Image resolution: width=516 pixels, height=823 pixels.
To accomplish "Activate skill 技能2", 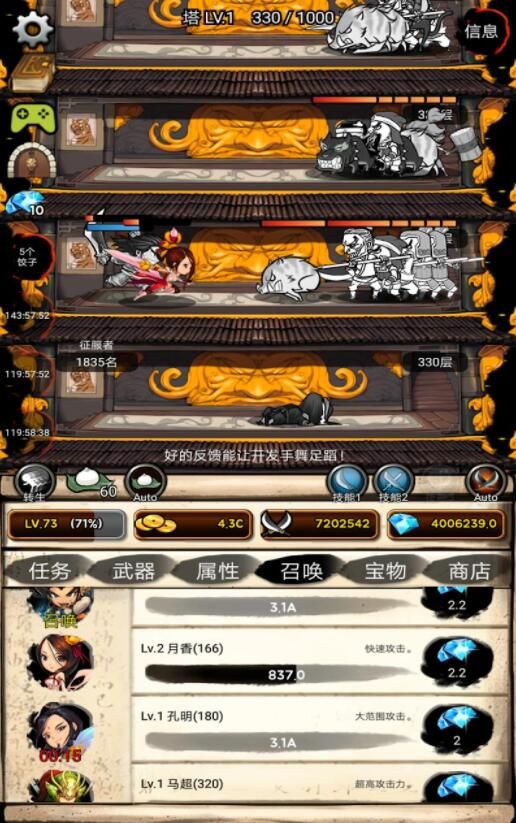I will 393,483.
